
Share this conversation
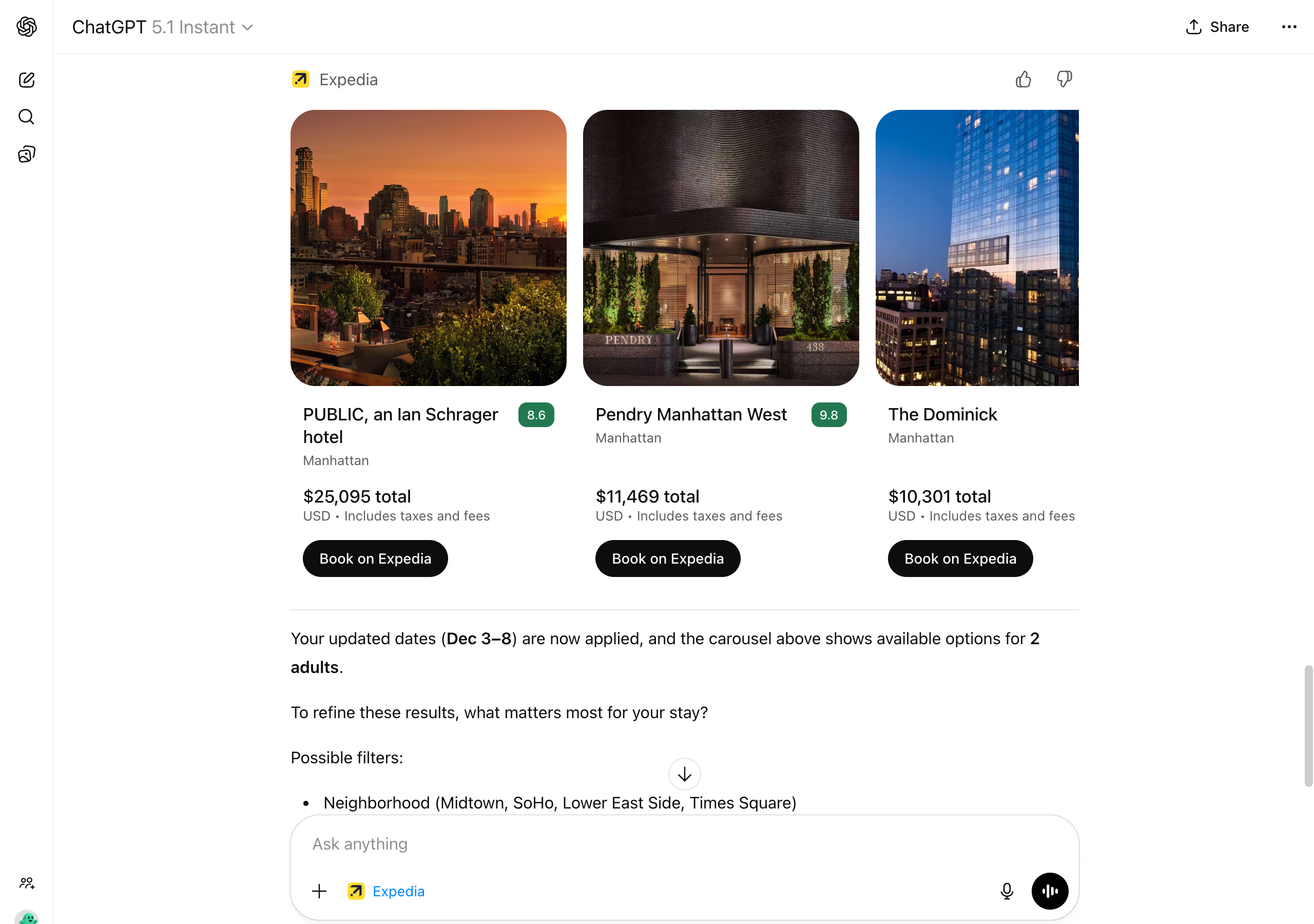pyautogui.click(x=1216, y=27)
